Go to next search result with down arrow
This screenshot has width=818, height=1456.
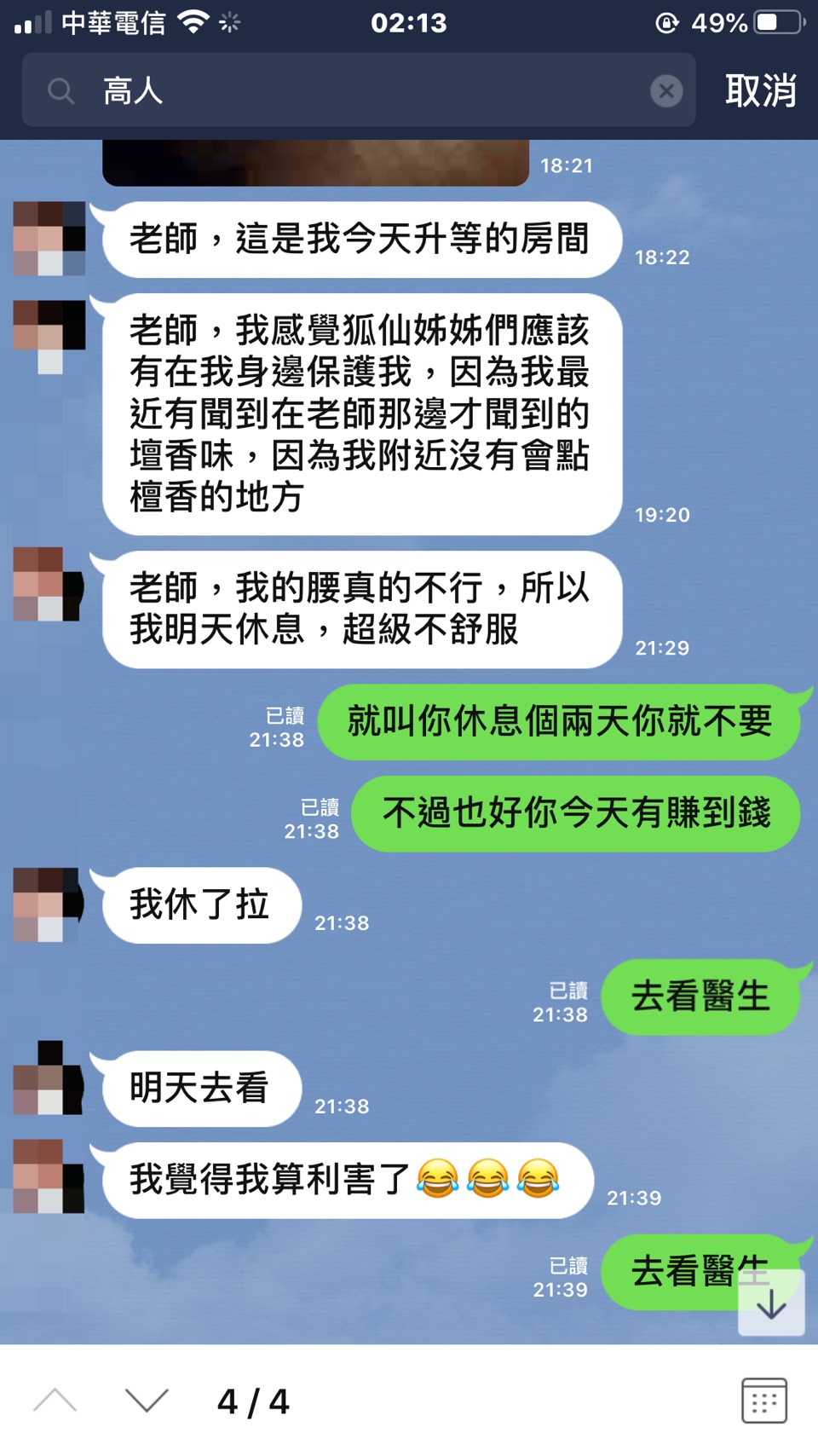[x=147, y=1401]
